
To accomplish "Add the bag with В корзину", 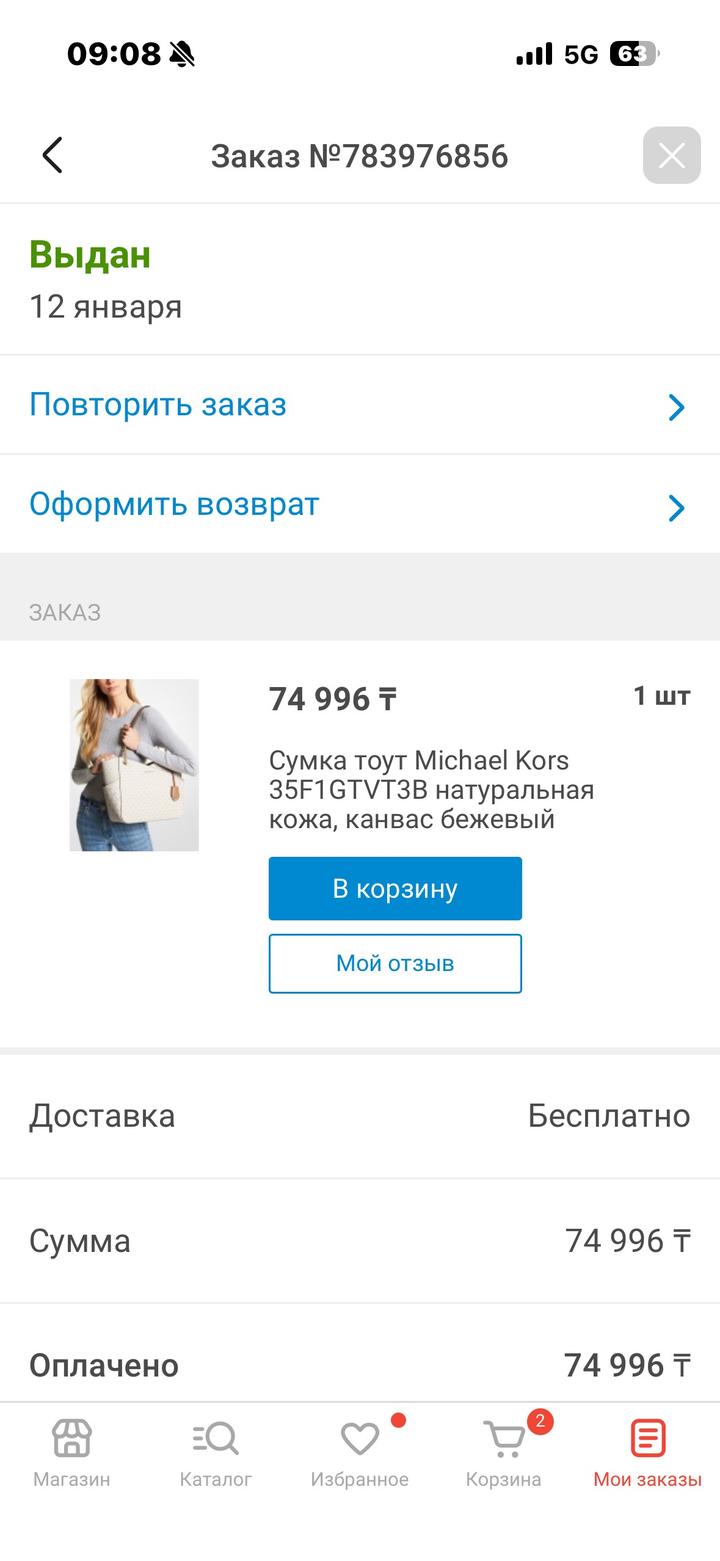I will pyautogui.click(x=395, y=888).
